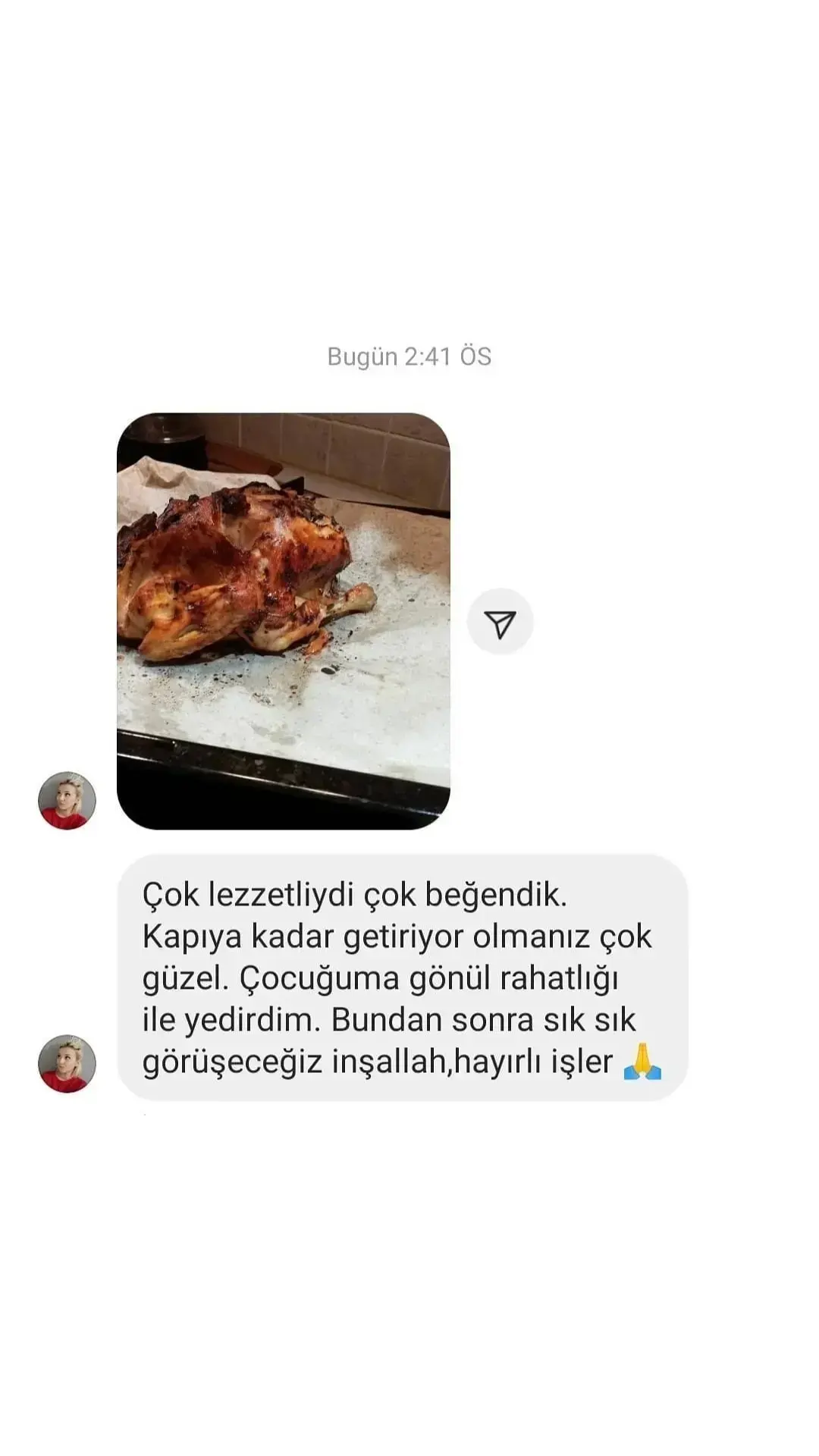
Task: Share the photo using the paper-plane icon
Action: (500, 622)
